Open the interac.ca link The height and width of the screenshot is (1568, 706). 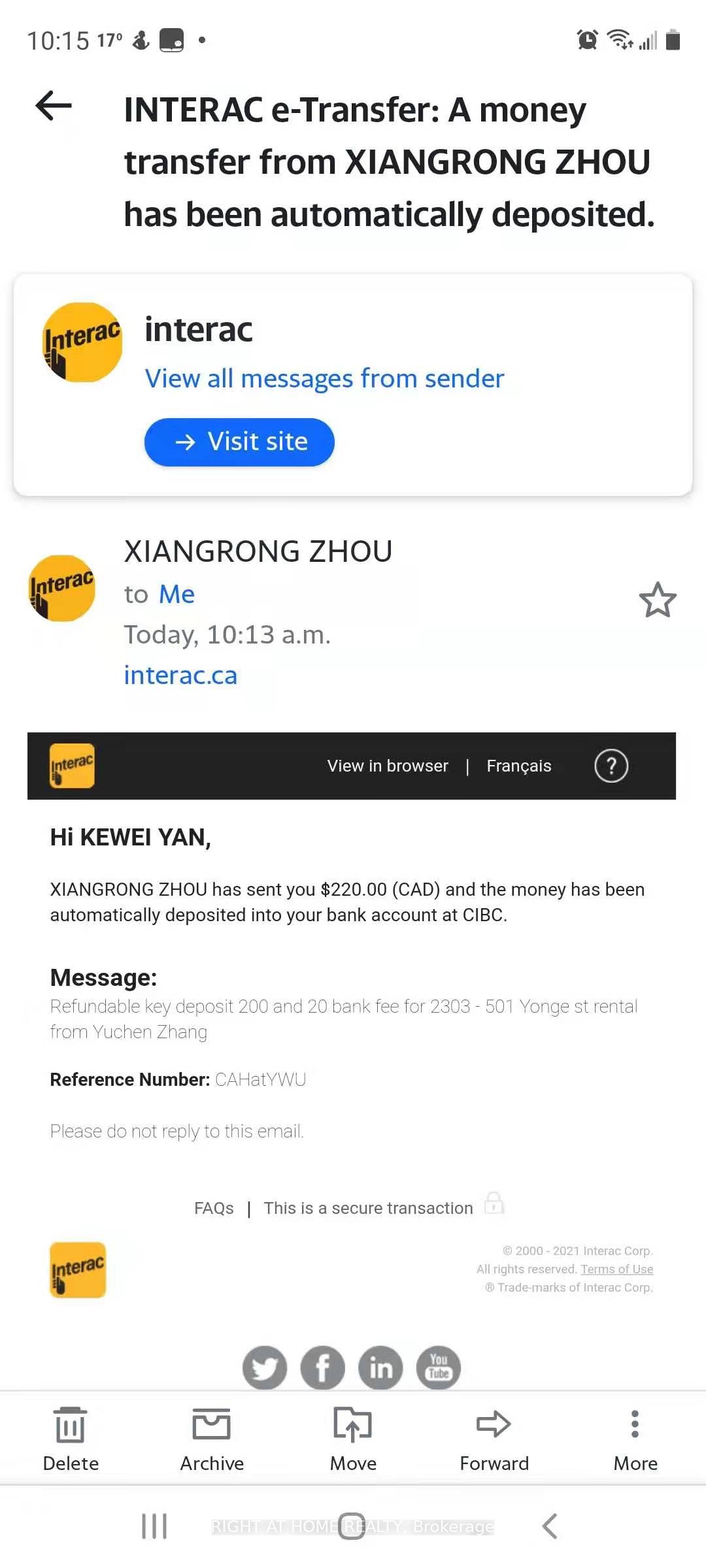coord(180,675)
